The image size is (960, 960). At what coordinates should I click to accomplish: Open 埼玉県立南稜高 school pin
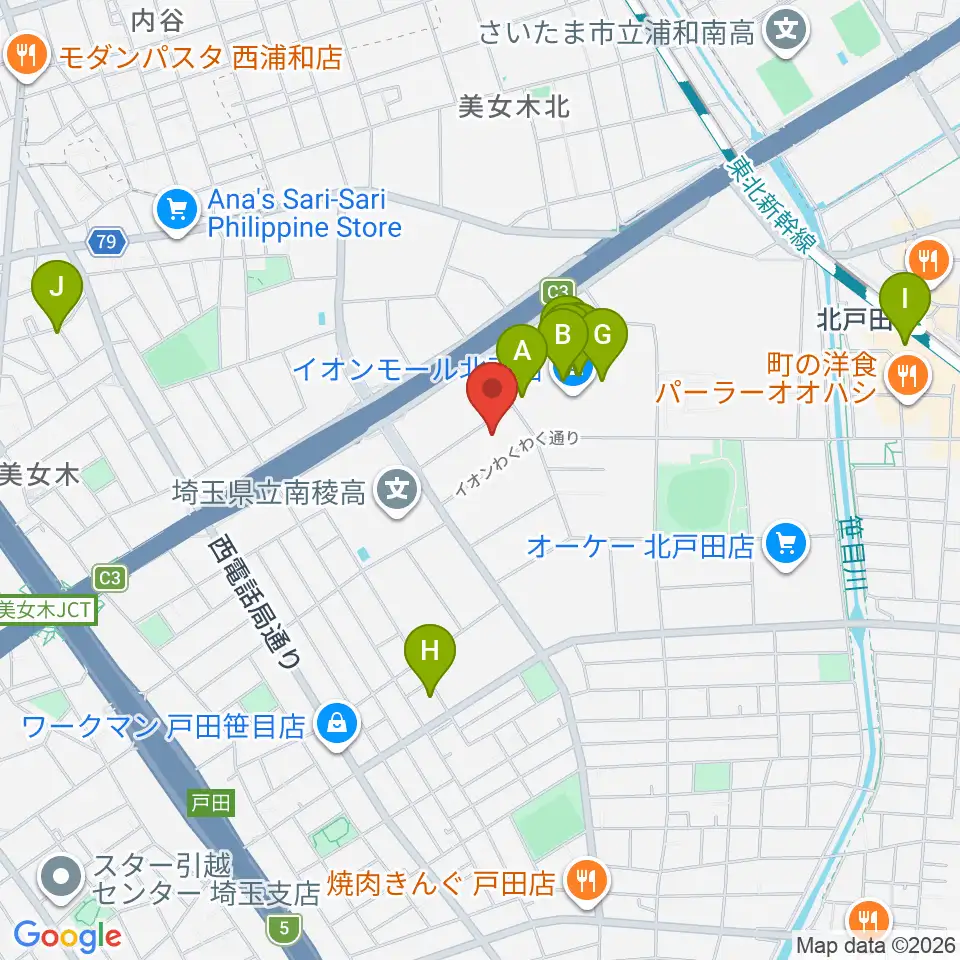(x=397, y=492)
